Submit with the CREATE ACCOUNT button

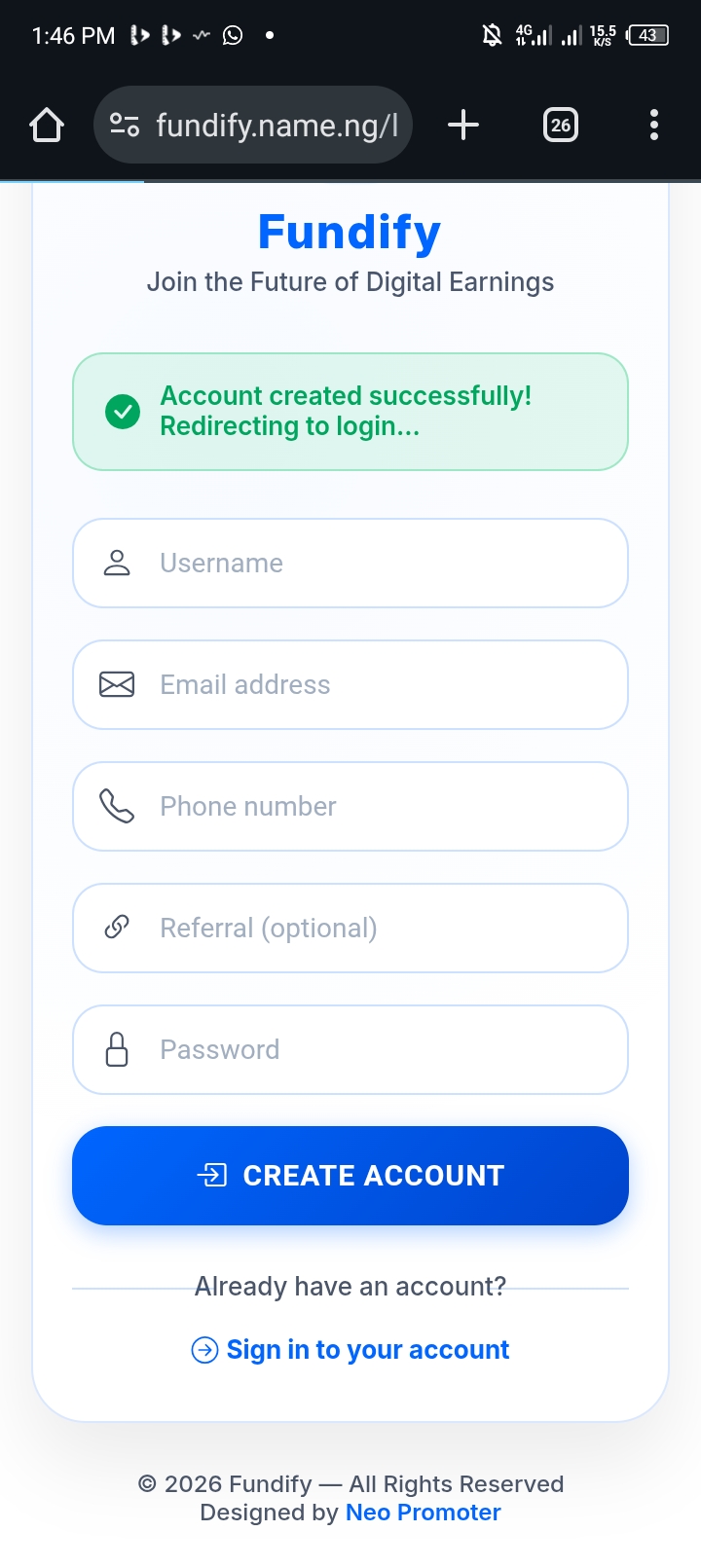click(x=350, y=1176)
